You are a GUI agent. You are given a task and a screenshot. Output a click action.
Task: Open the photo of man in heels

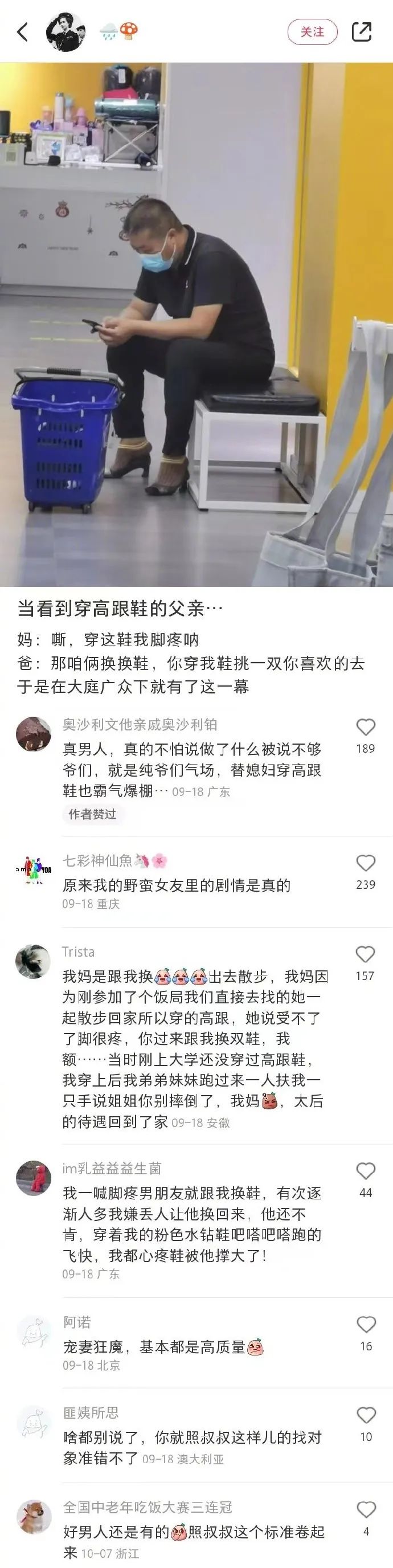pyautogui.click(x=197, y=324)
